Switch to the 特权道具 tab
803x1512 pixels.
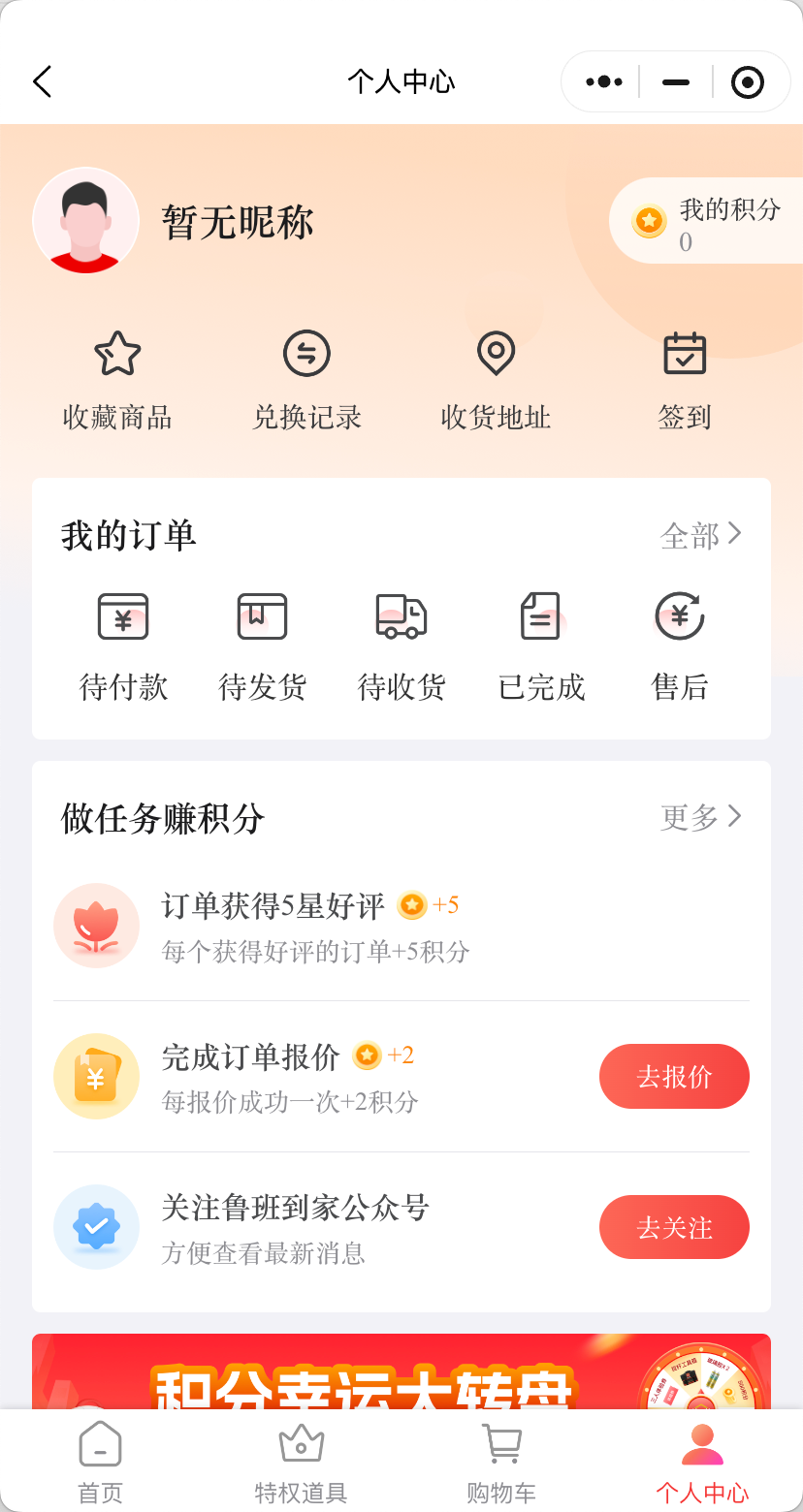(x=301, y=1463)
